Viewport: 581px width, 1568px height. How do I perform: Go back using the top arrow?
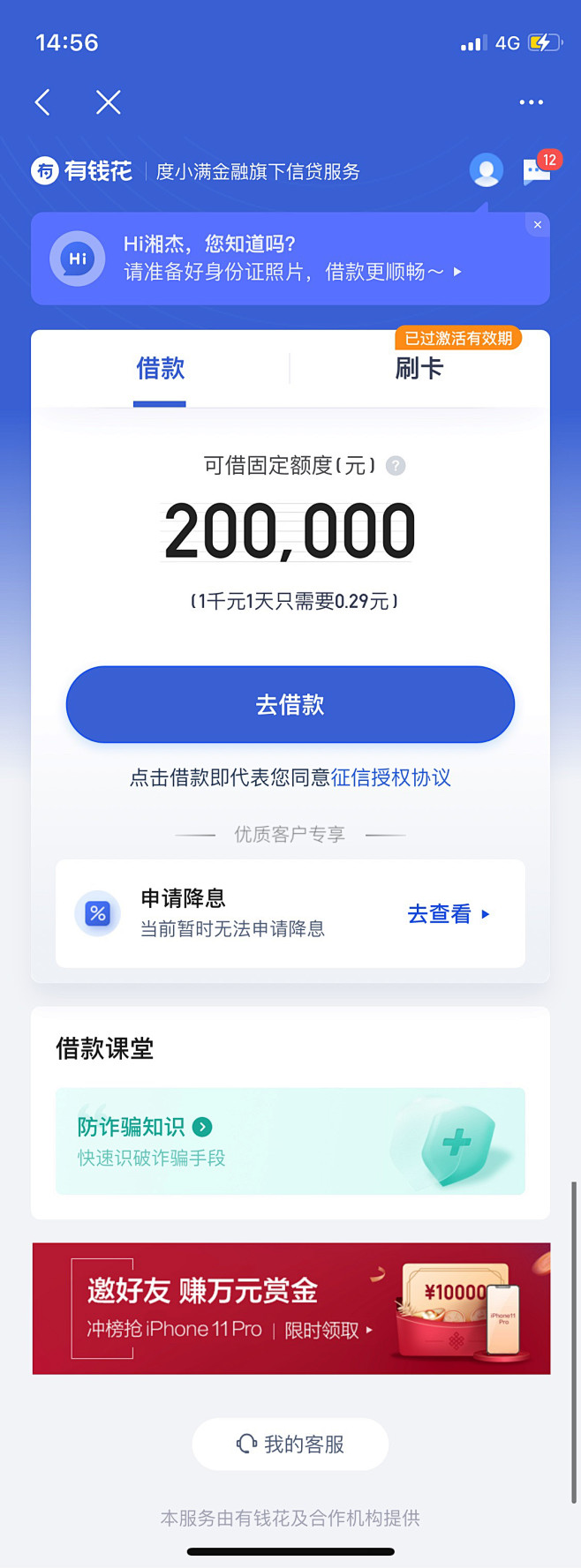coord(42,102)
